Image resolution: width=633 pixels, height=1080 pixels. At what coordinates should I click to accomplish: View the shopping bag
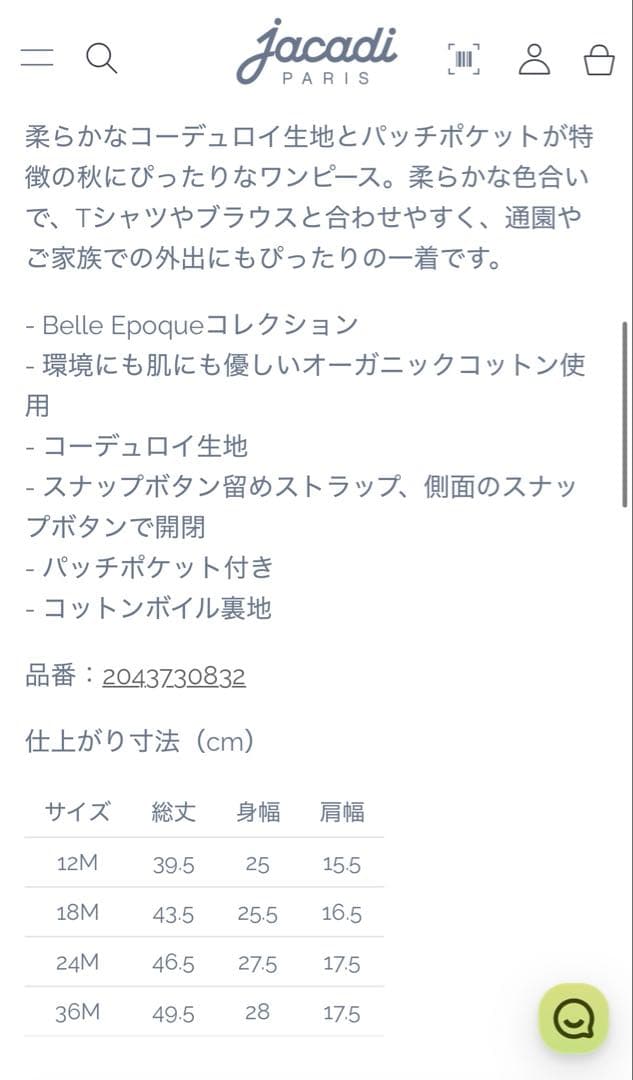pos(599,59)
